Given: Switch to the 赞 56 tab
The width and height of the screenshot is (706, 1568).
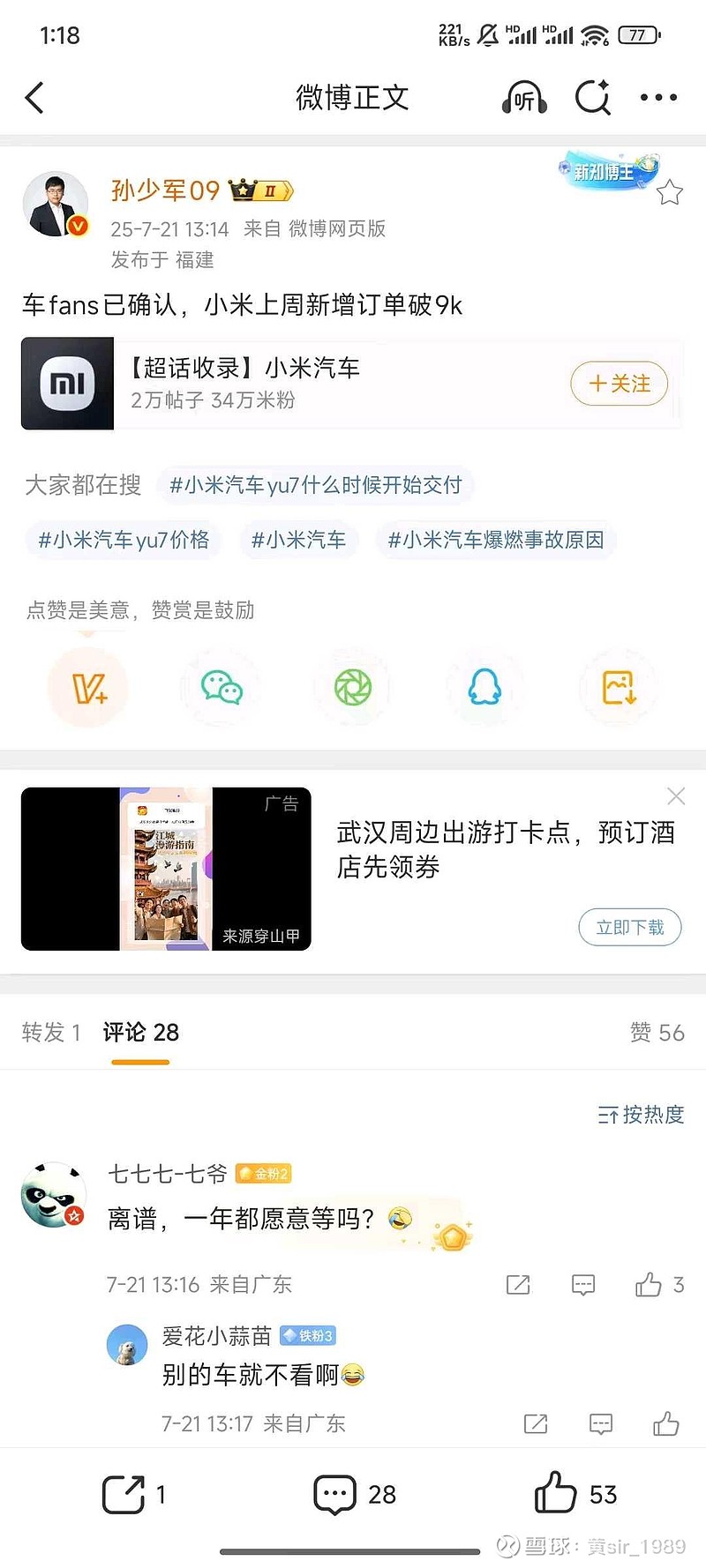Looking at the screenshot, I should [x=657, y=1033].
